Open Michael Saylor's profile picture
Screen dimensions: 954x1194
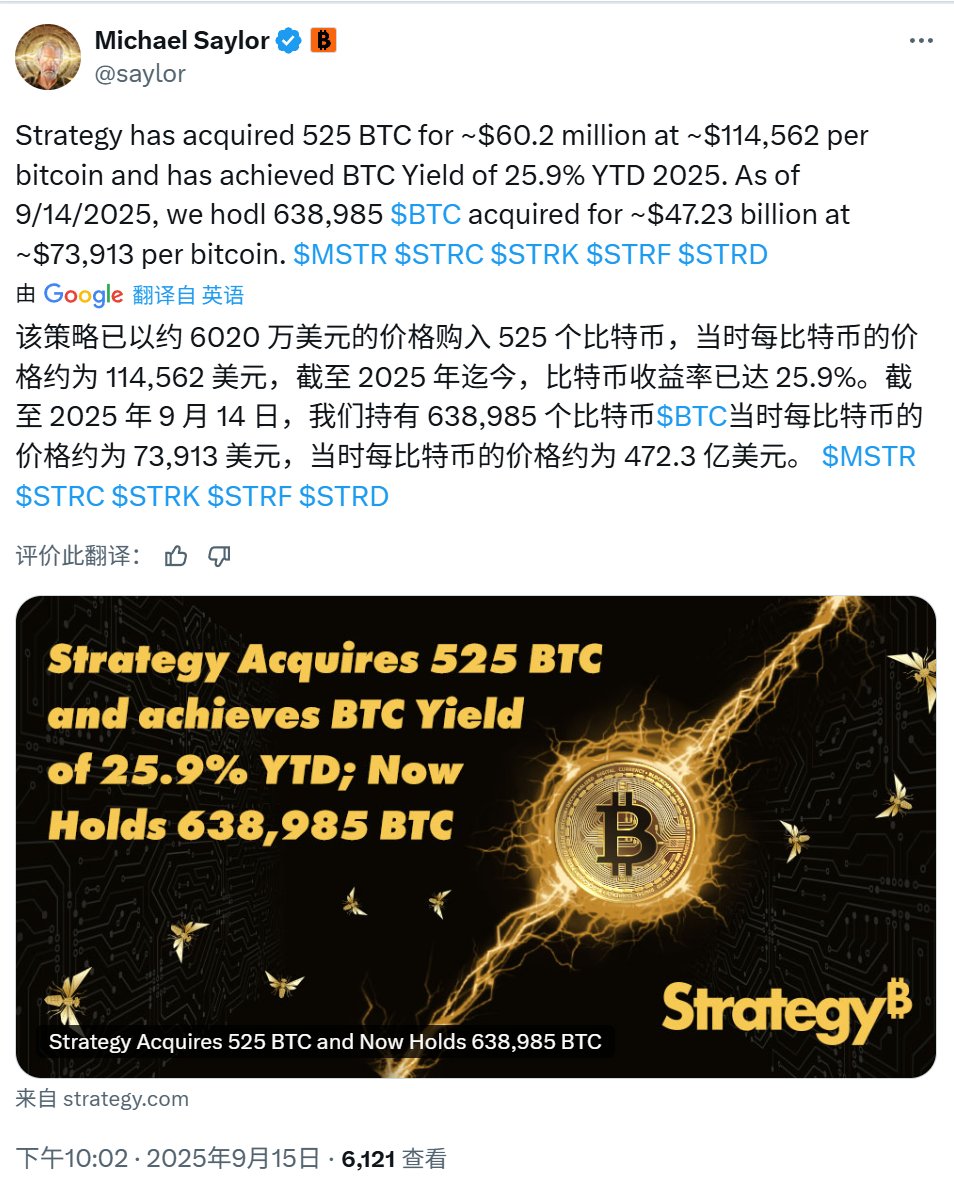(x=48, y=57)
